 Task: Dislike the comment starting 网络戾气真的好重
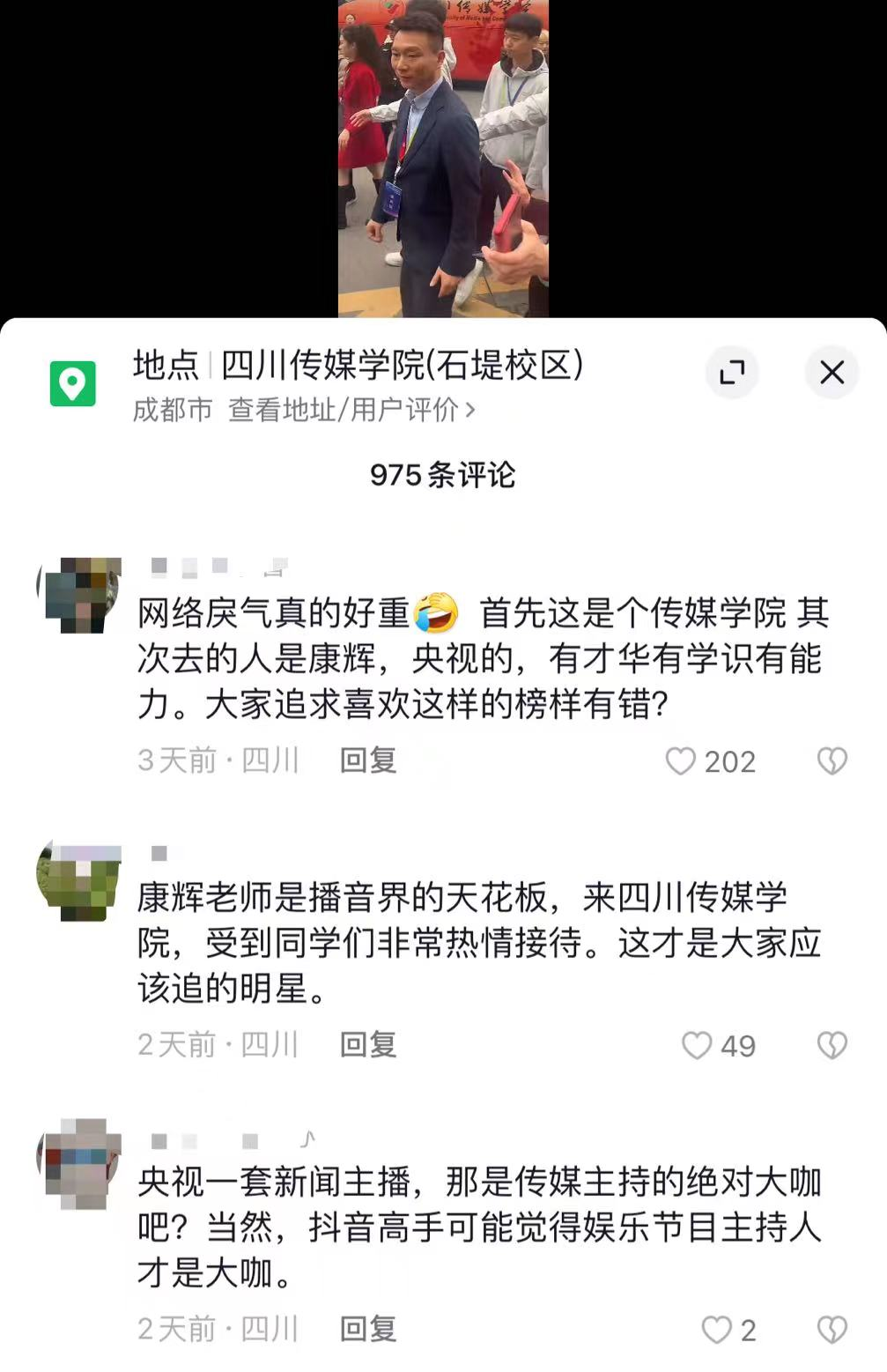click(832, 760)
